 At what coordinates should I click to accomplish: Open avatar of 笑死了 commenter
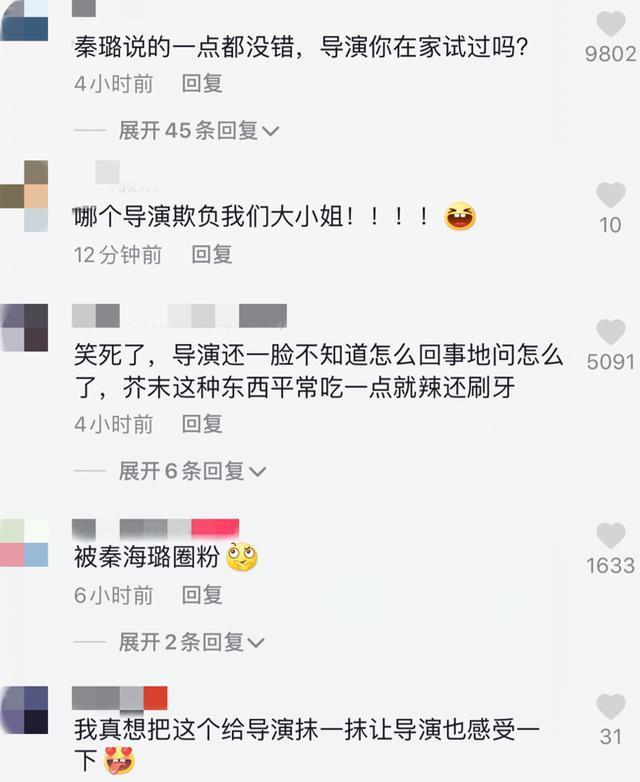24,327
